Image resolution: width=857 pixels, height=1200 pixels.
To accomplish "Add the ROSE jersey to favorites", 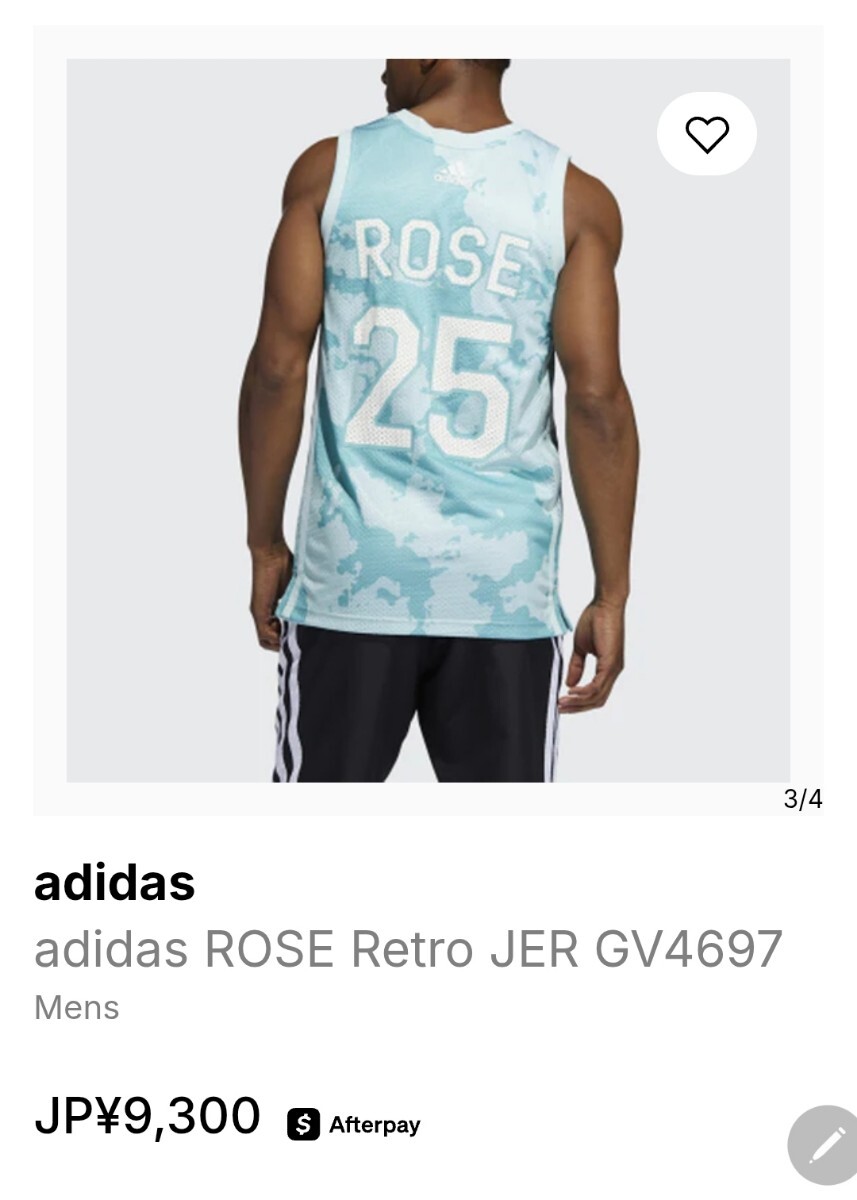I will click(x=706, y=134).
